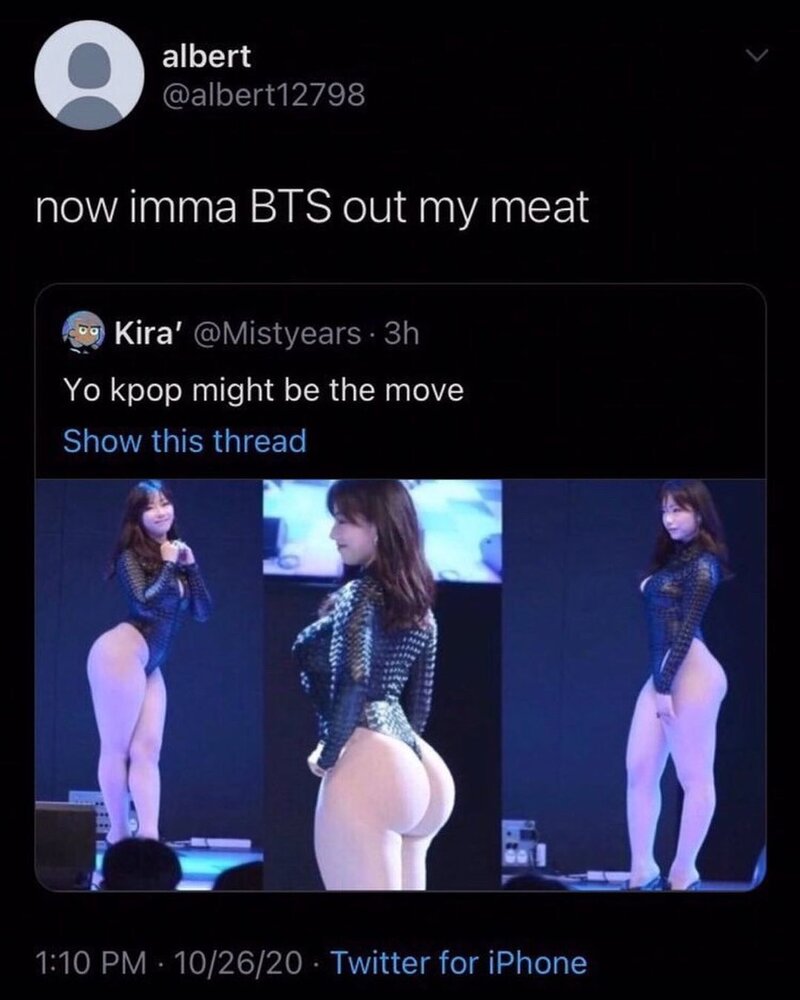This screenshot has width=800, height=1000.
Task: Open the middle photo in quoted tweet
Action: pos(382,684)
